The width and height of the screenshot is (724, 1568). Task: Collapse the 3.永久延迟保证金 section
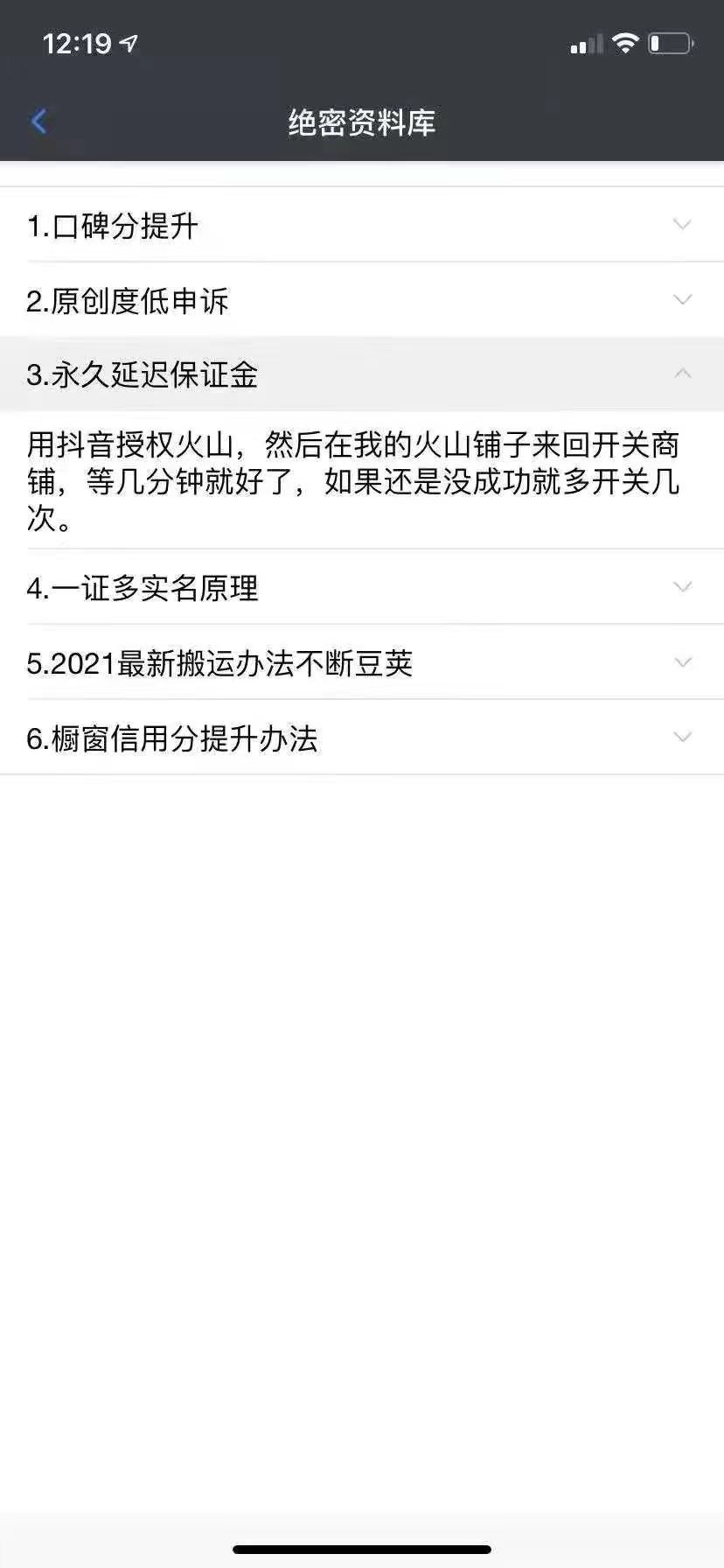(361, 374)
